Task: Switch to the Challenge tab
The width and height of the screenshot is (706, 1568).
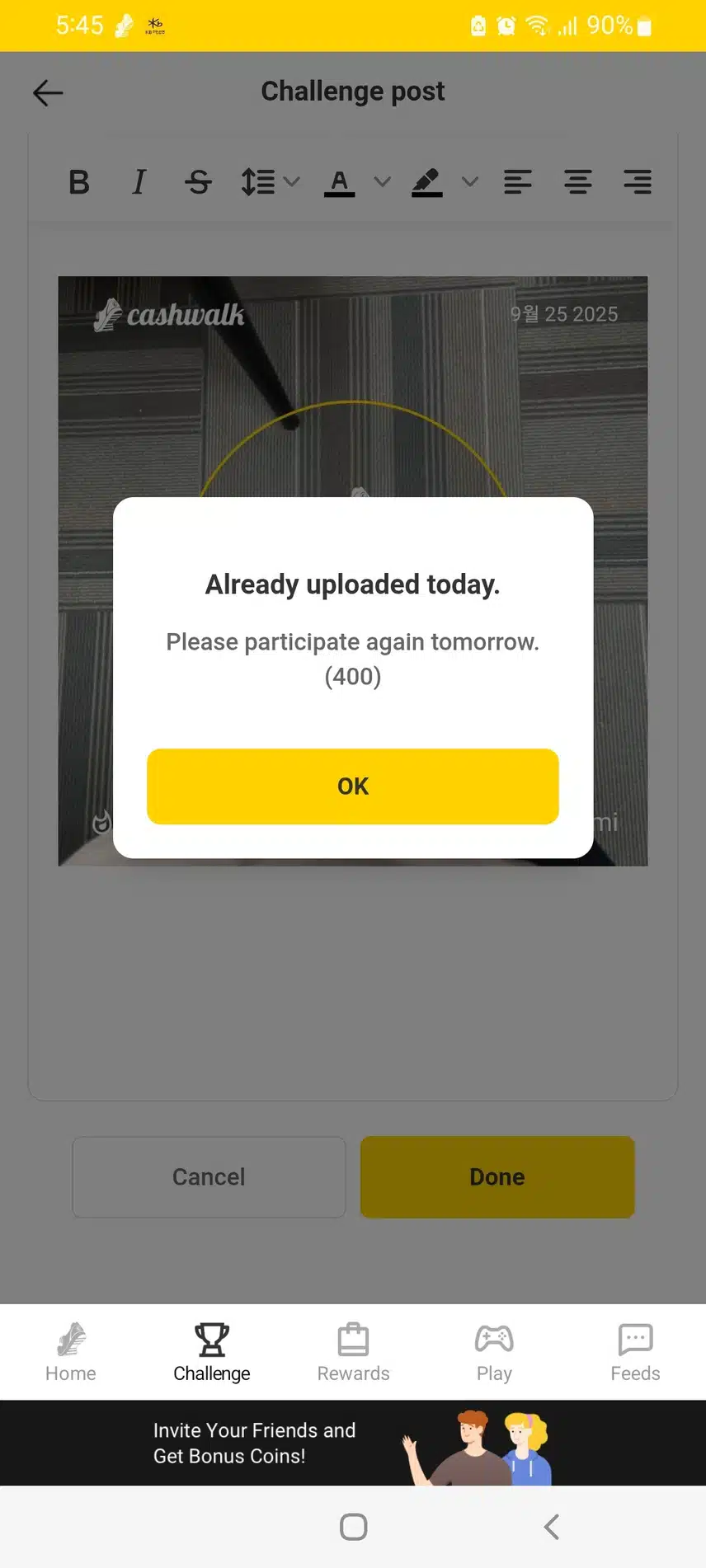Action: (212, 1352)
